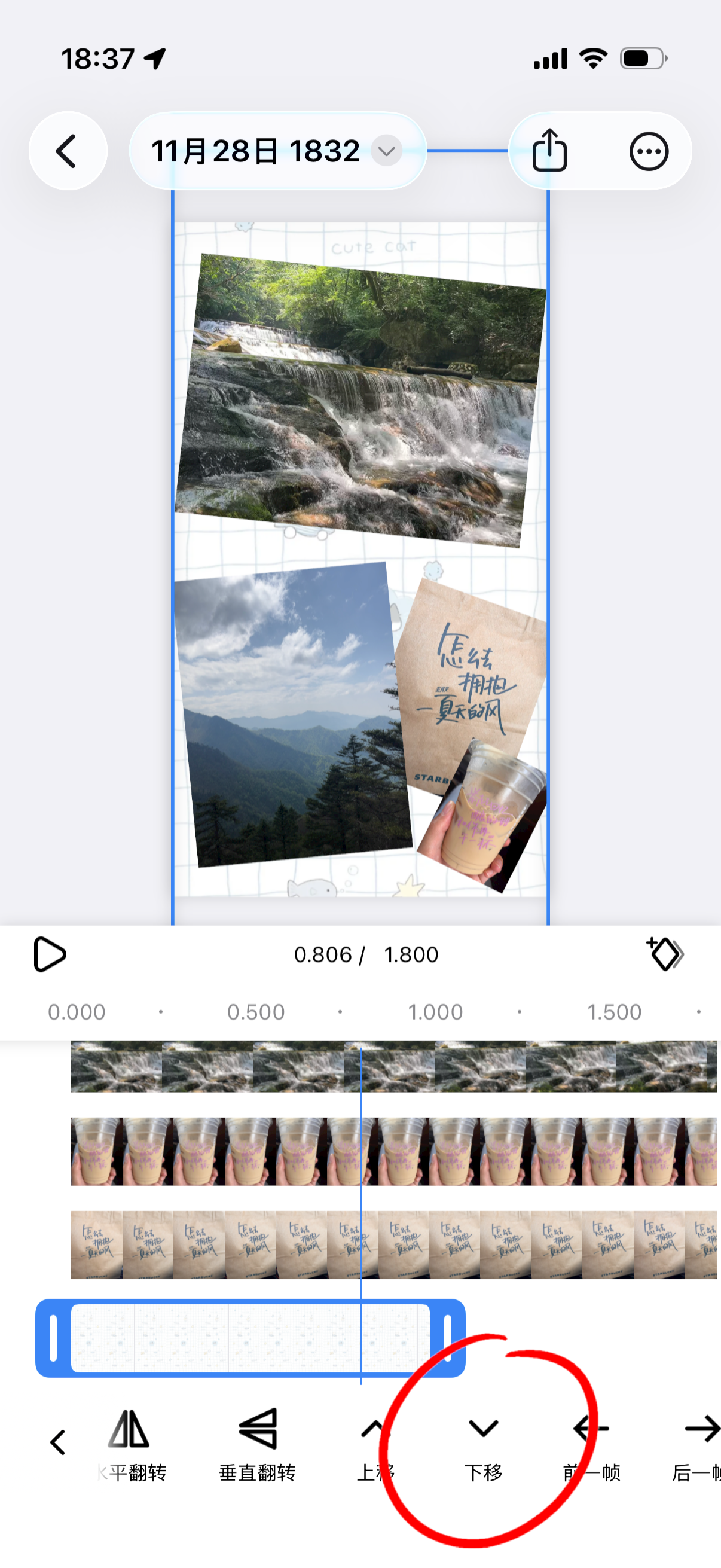721x1568 pixels.
Task: Select the paper bag layer track
Action: [393, 1244]
